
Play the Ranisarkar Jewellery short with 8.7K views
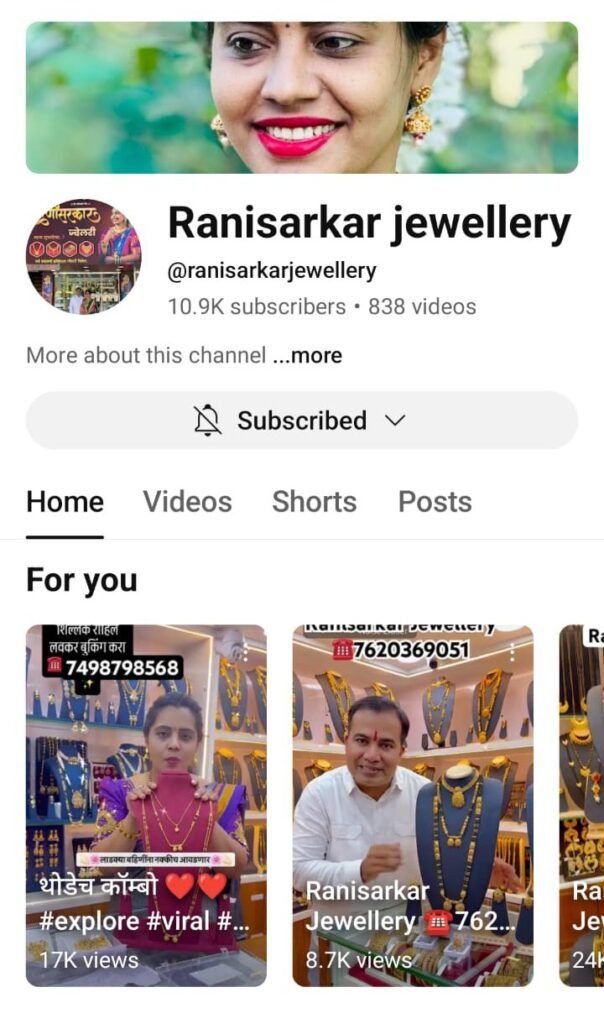point(412,800)
